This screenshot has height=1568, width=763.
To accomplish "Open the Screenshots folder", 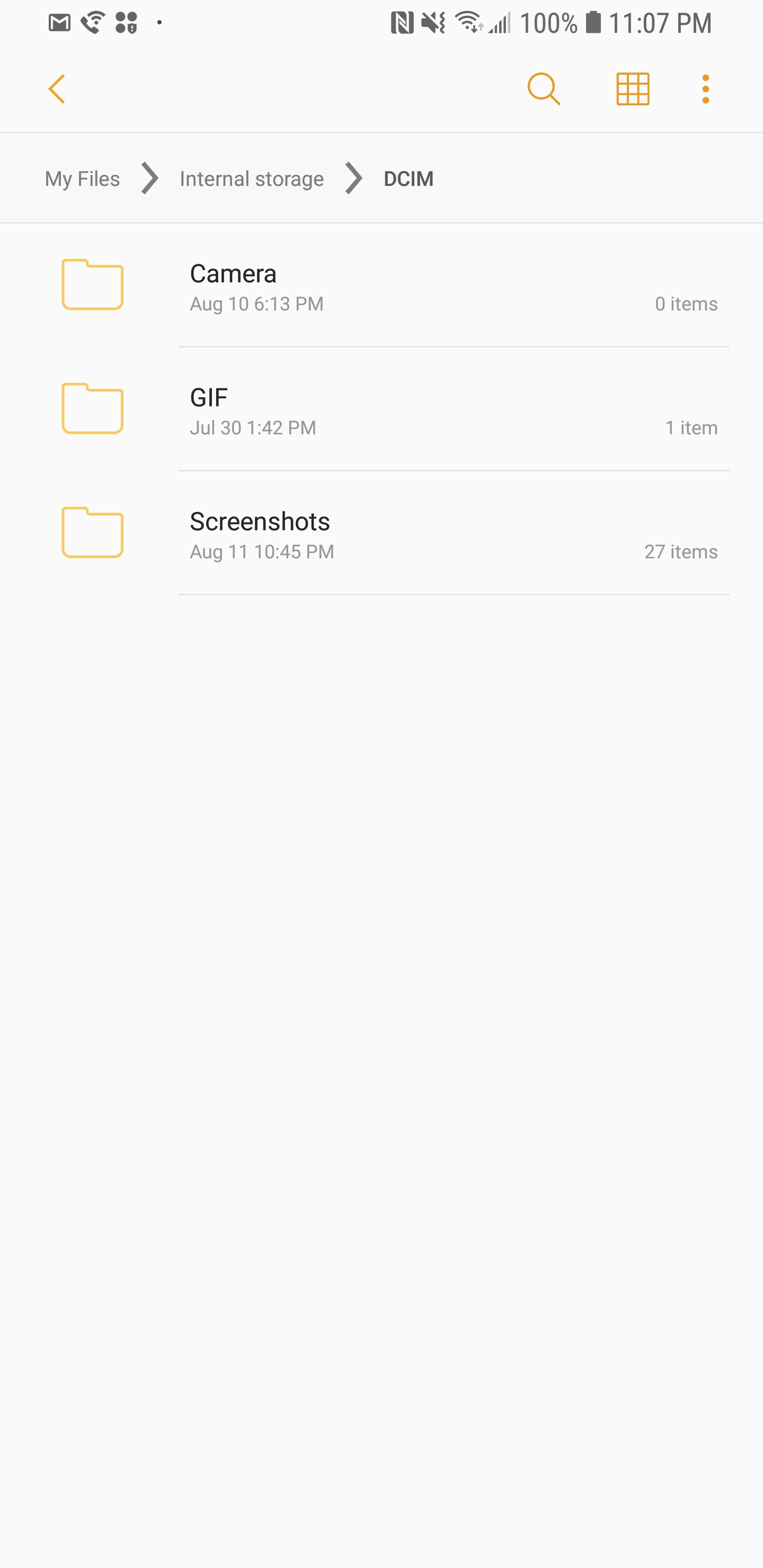I will [x=382, y=533].
